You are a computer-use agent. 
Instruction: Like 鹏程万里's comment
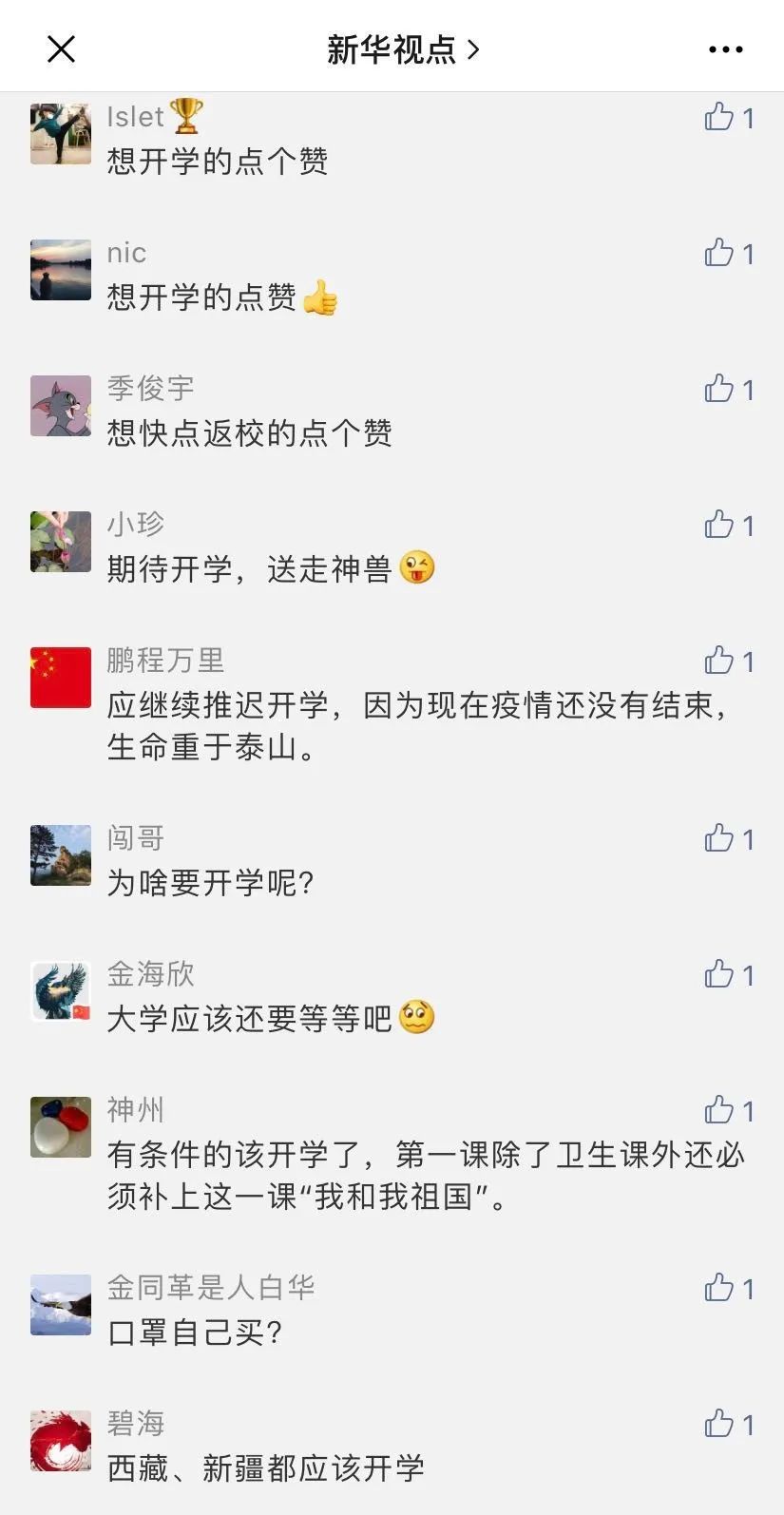[x=719, y=661]
